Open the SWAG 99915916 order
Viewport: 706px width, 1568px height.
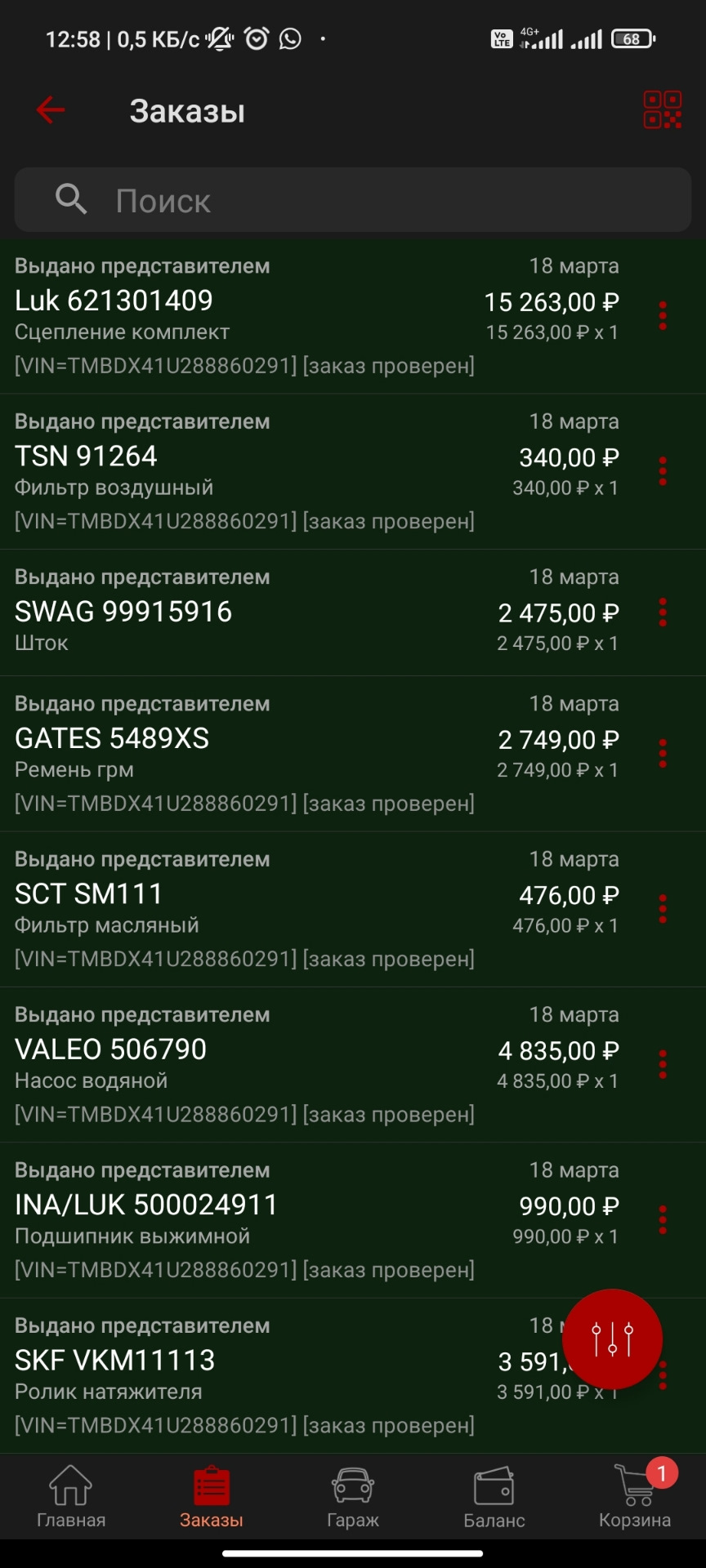tap(245, 612)
